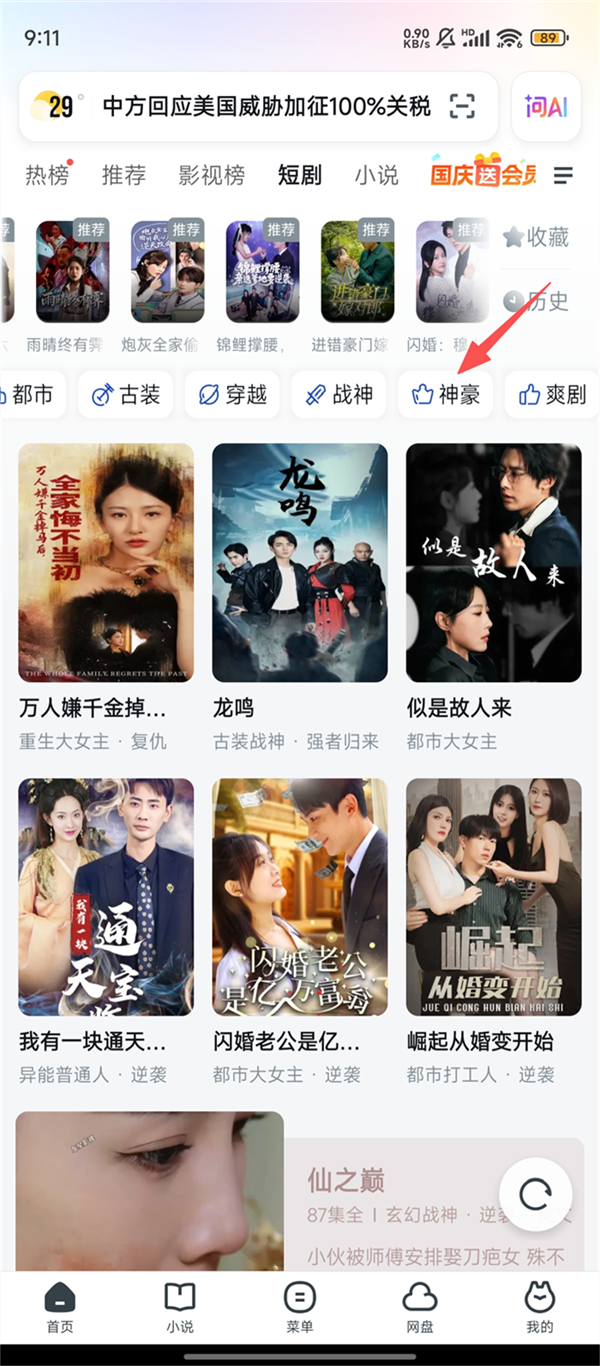Open the 问AI assistant

(546, 106)
